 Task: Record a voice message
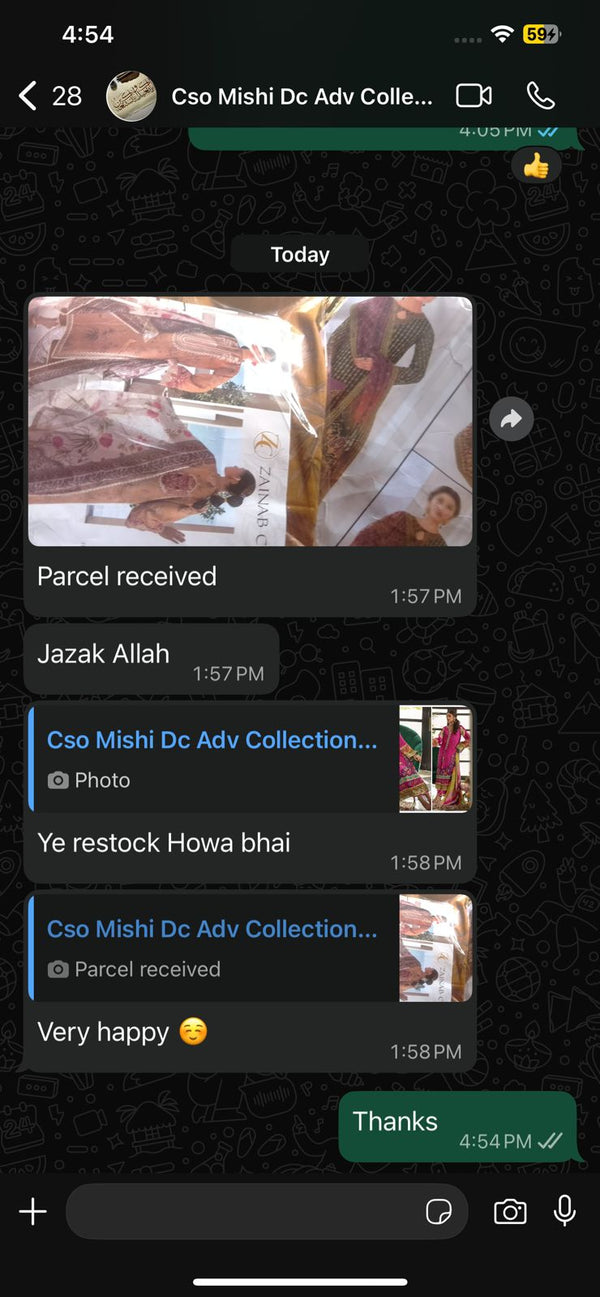click(565, 1212)
